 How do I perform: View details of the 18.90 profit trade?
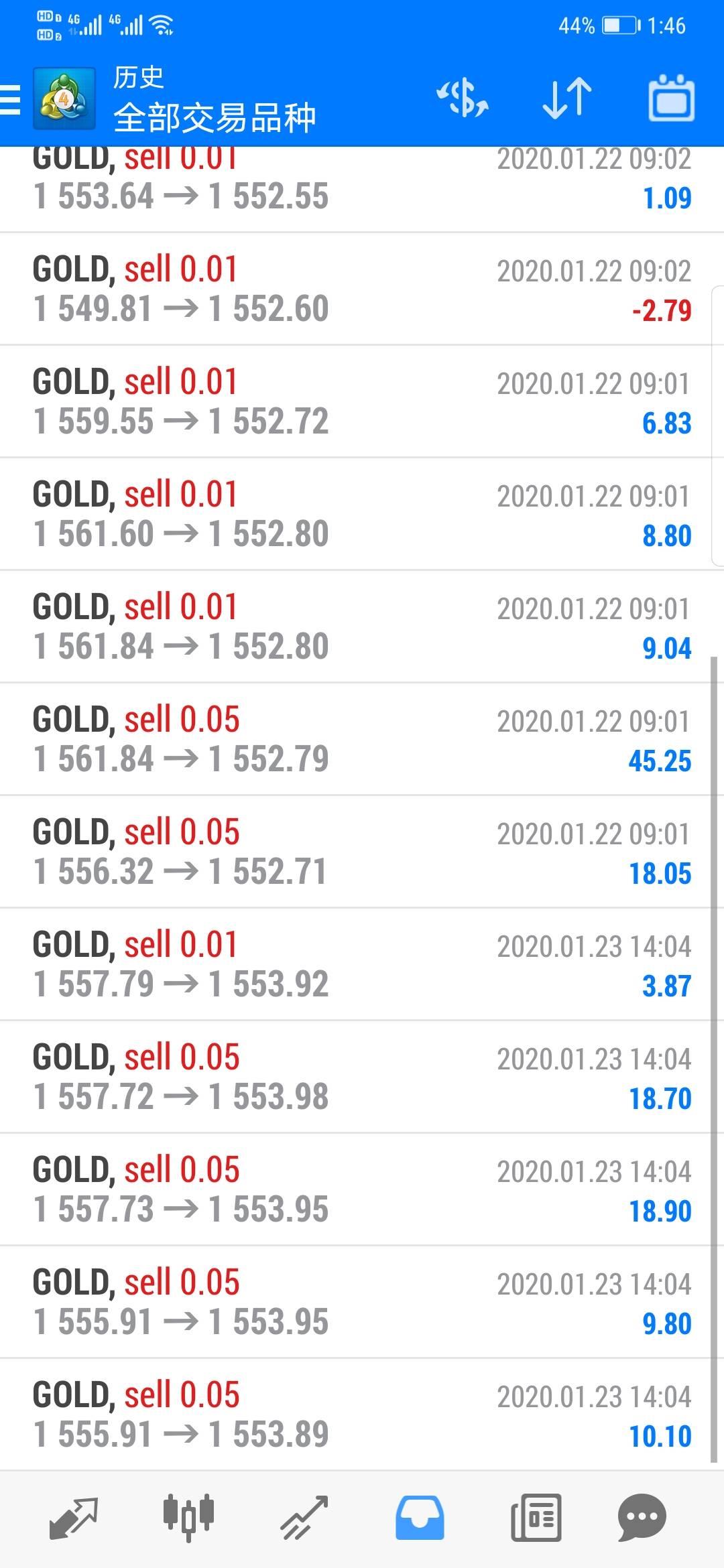362,1190
